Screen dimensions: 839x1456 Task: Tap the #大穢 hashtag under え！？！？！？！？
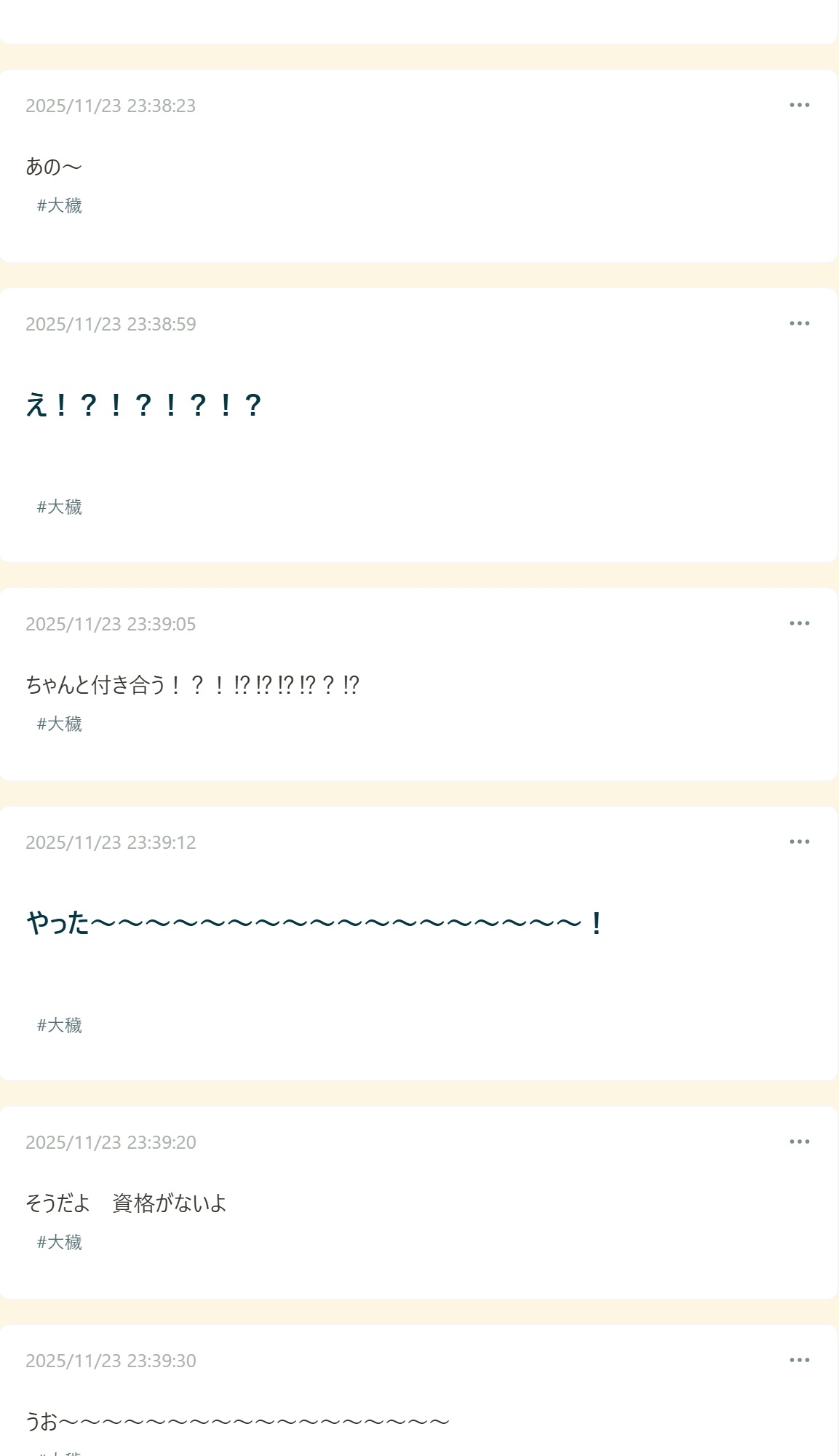point(60,507)
